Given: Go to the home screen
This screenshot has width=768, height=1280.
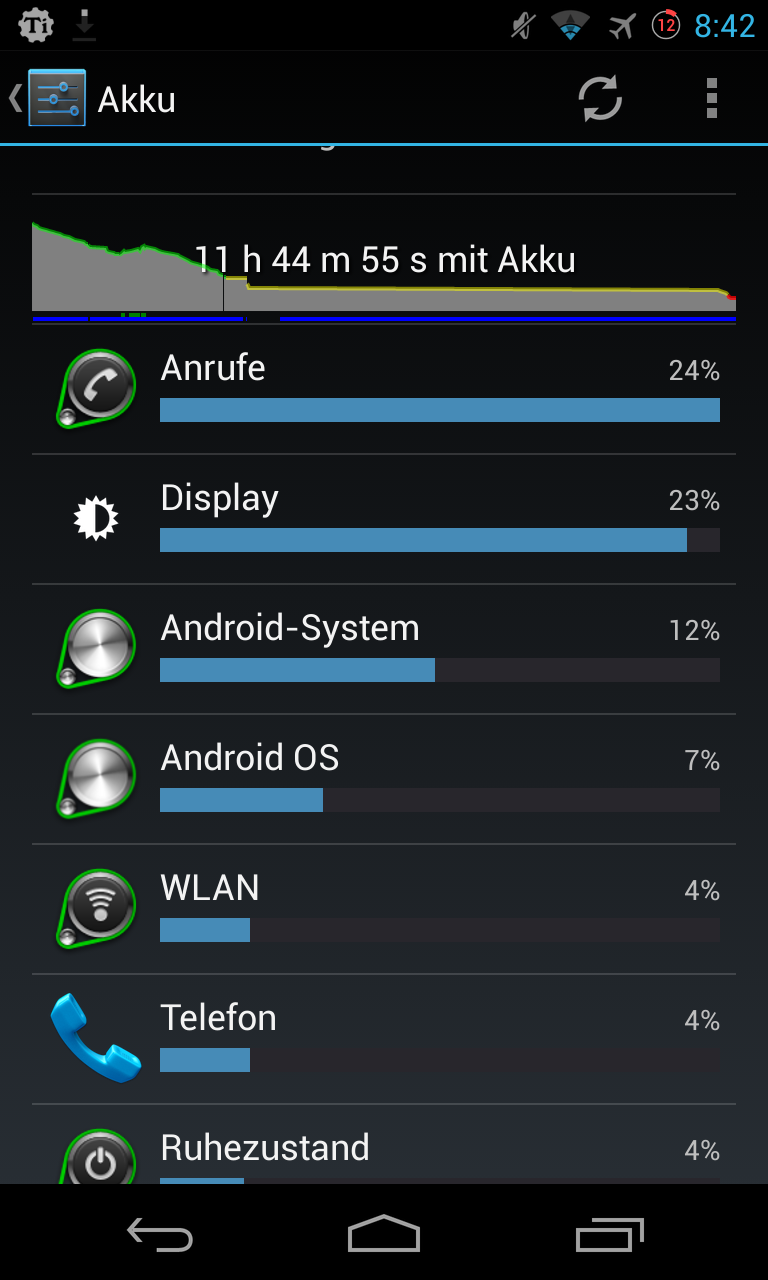Looking at the screenshot, I should click(x=384, y=1234).
